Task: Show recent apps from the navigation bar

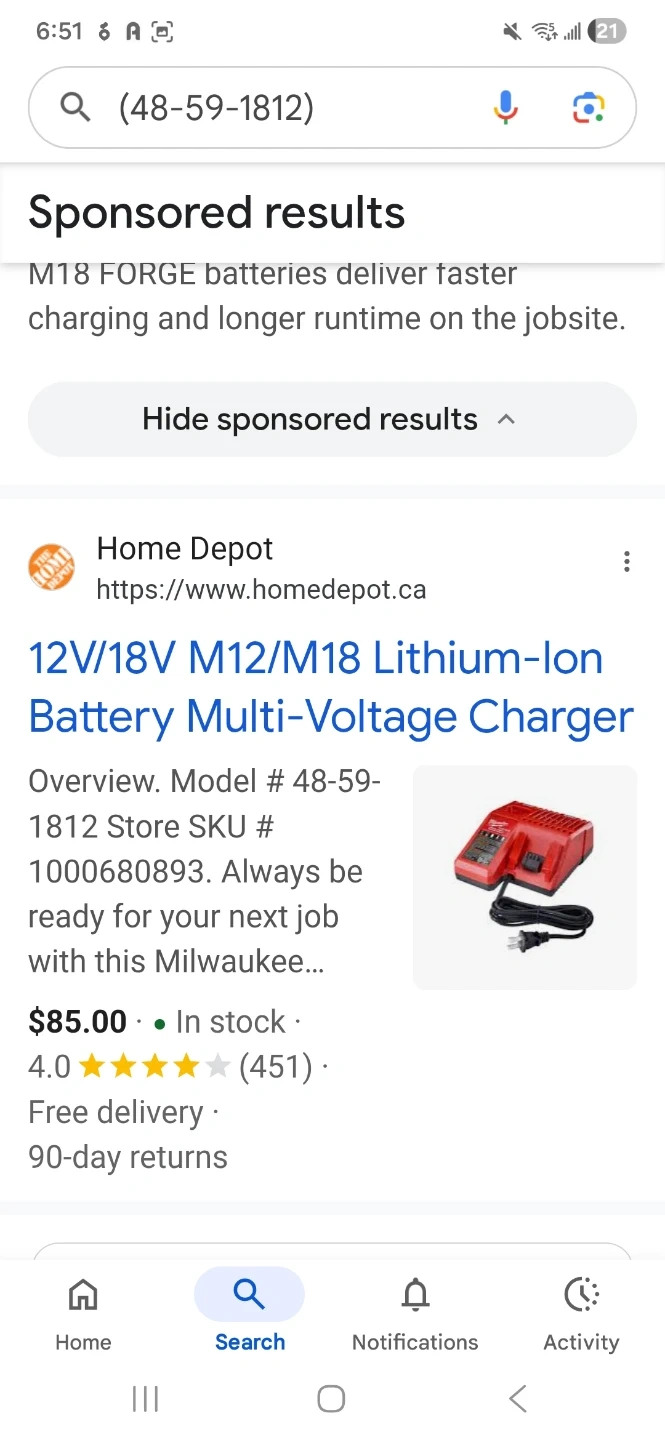Action: 146,1399
